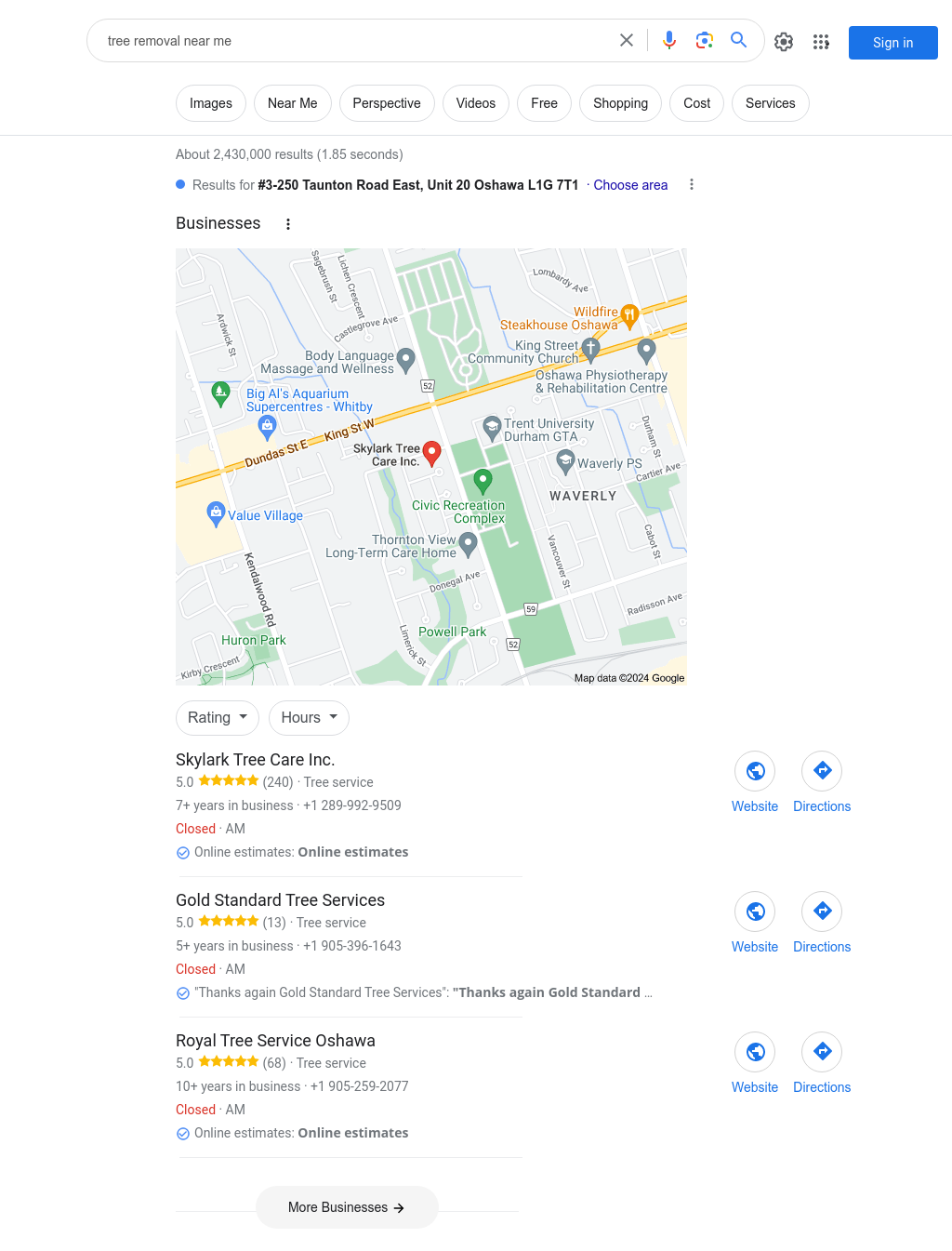Select the Cost filter chip
Image resolution: width=952 pixels, height=1251 pixels.
point(696,103)
